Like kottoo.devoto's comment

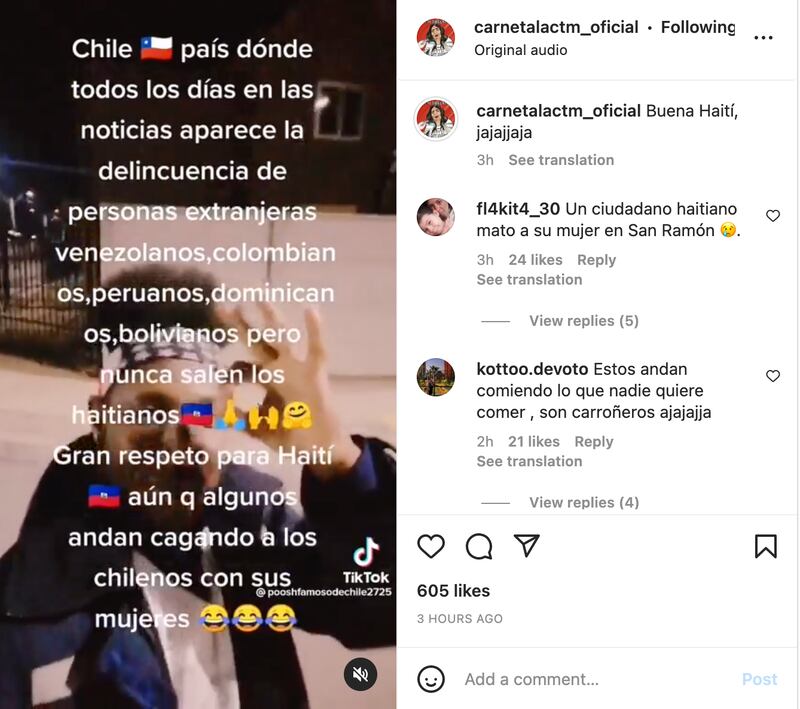pos(772,376)
